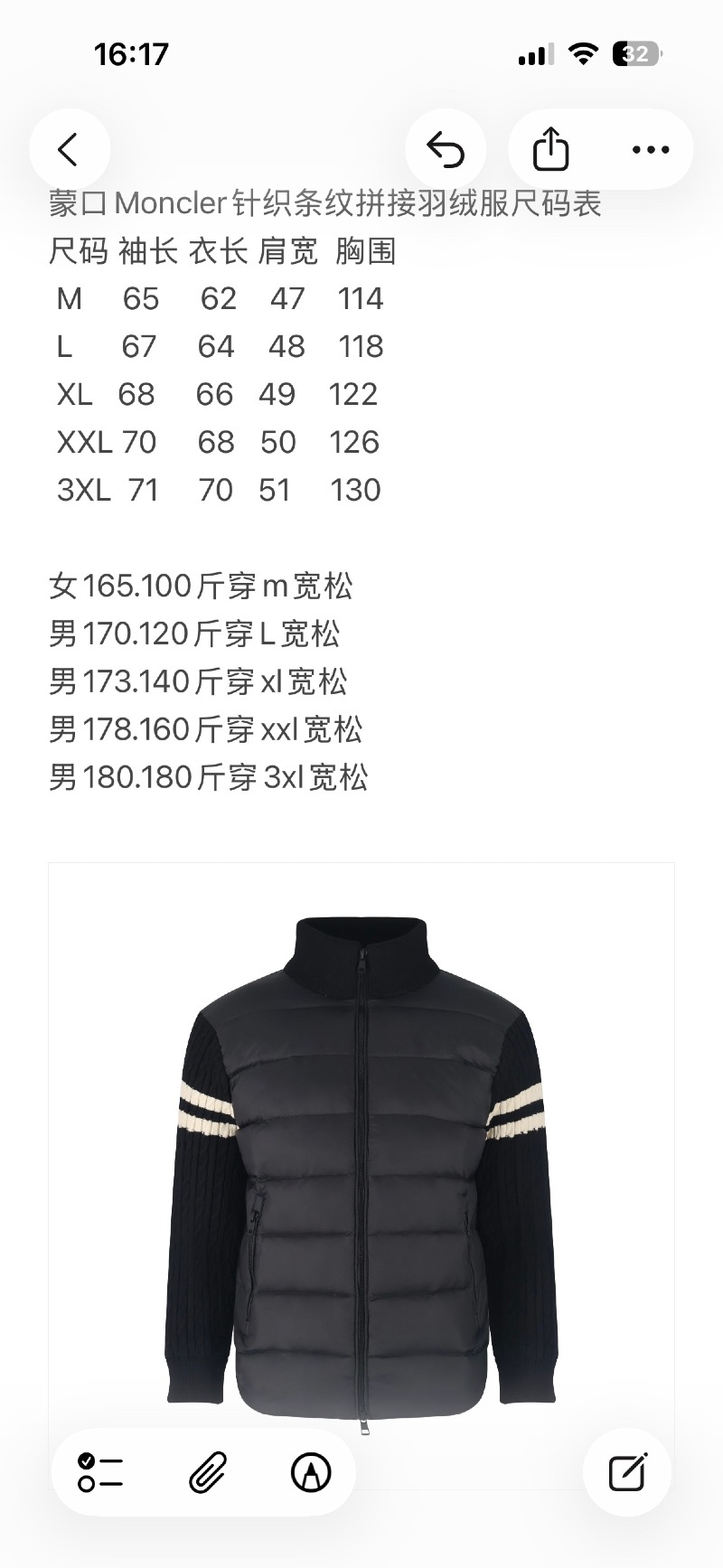Compose a new note
Screen dimensions: 723x1568
coord(626,1472)
